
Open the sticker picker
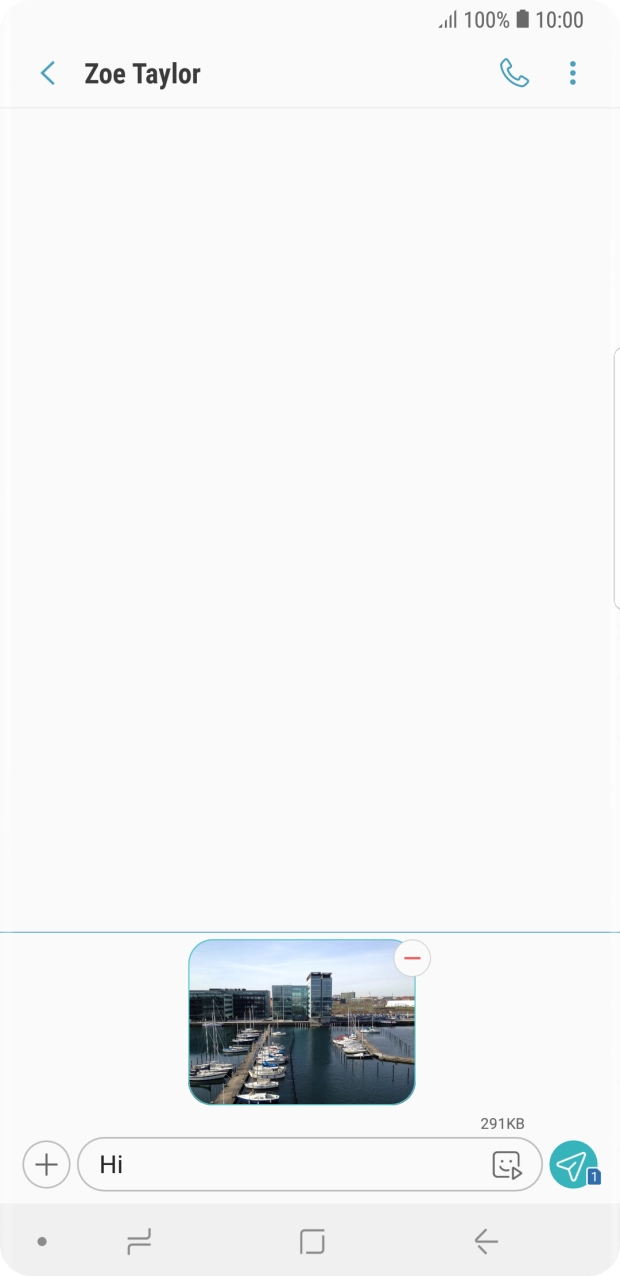tap(507, 1165)
